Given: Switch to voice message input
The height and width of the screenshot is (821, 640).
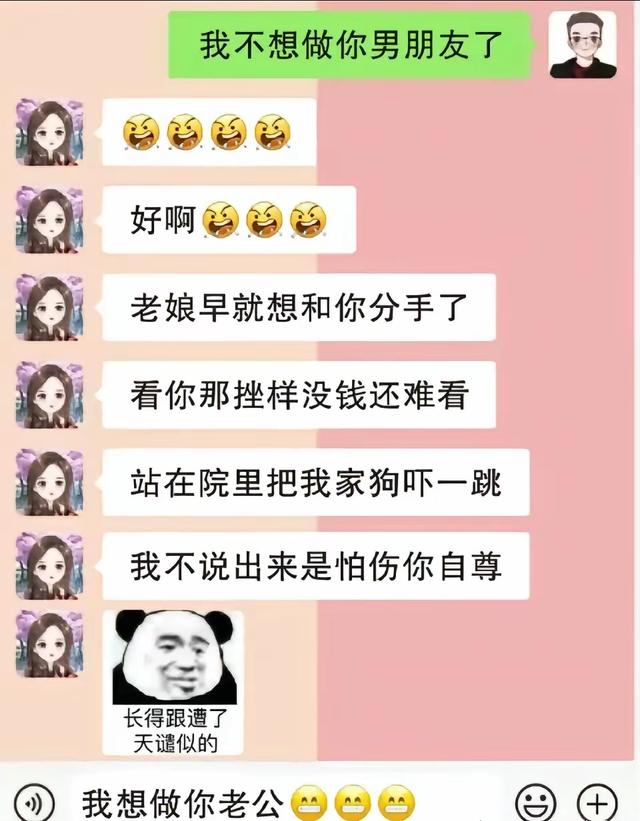Looking at the screenshot, I should pyautogui.click(x=37, y=802).
